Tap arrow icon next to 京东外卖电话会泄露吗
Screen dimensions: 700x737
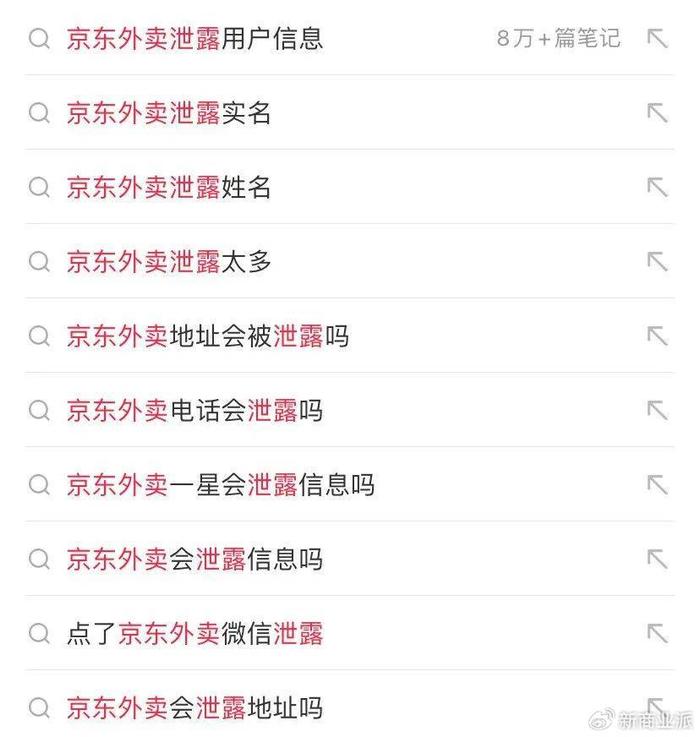pyautogui.click(x=657, y=410)
